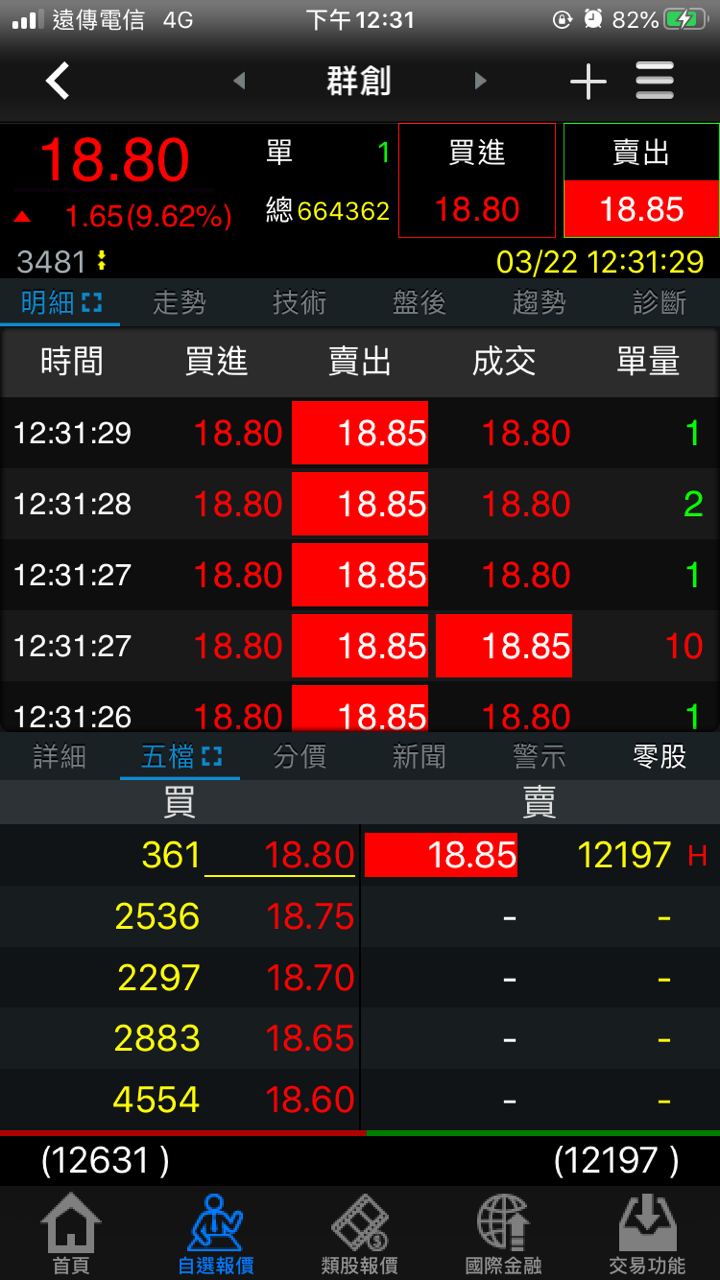Screen dimensions: 720x1280
Task: View the 趨勢 tab
Action: [539, 303]
